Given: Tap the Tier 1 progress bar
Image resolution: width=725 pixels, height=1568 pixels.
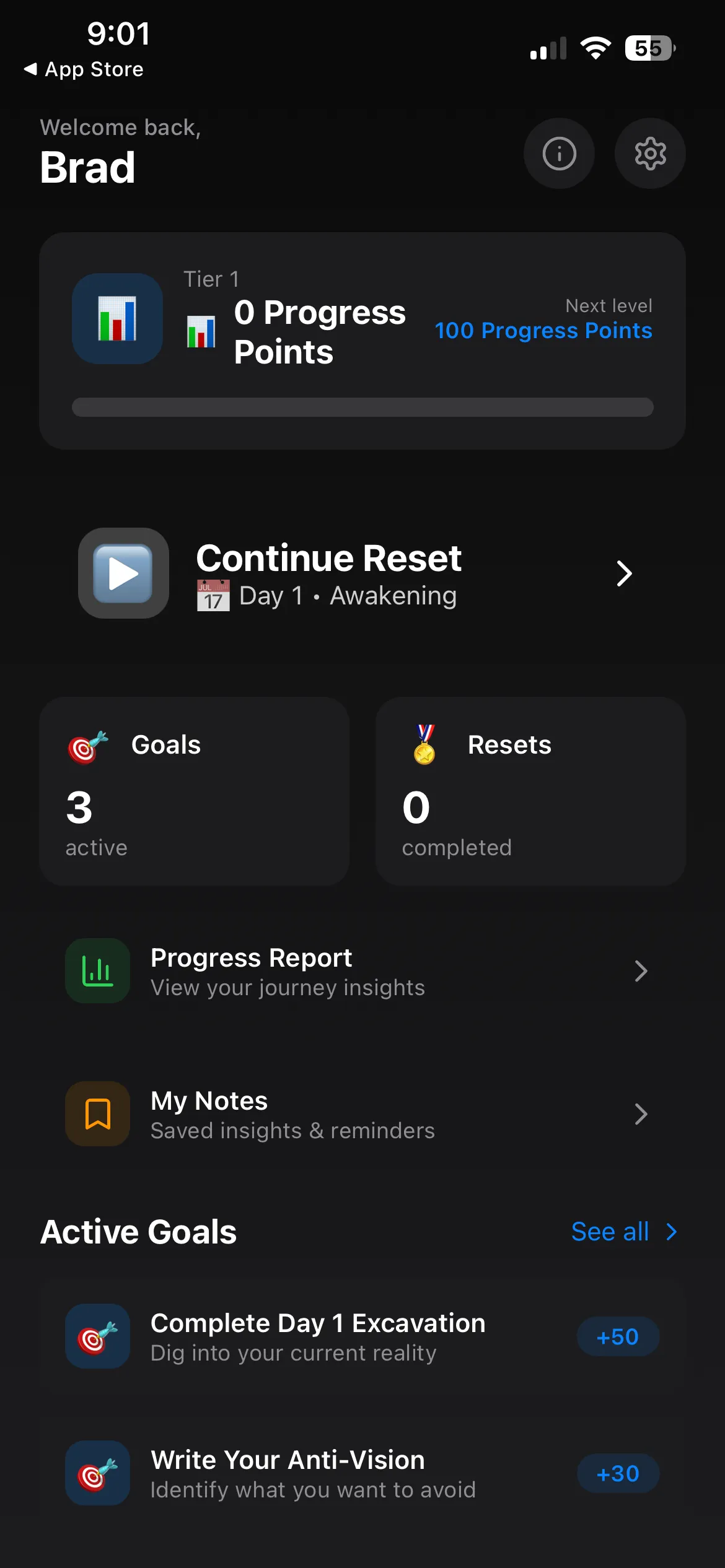Looking at the screenshot, I should point(362,406).
